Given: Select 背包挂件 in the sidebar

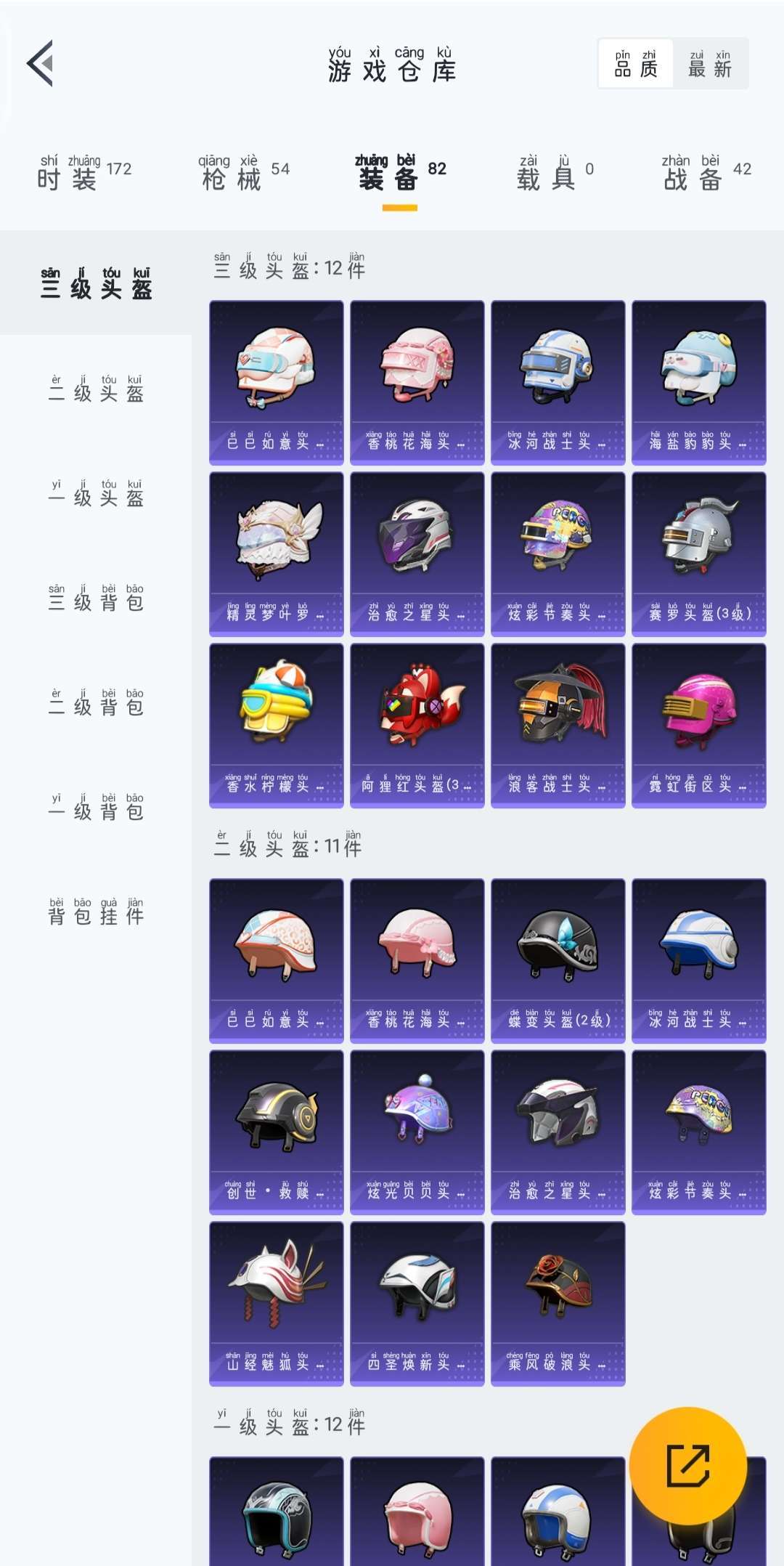Looking at the screenshot, I should (96, 911).
